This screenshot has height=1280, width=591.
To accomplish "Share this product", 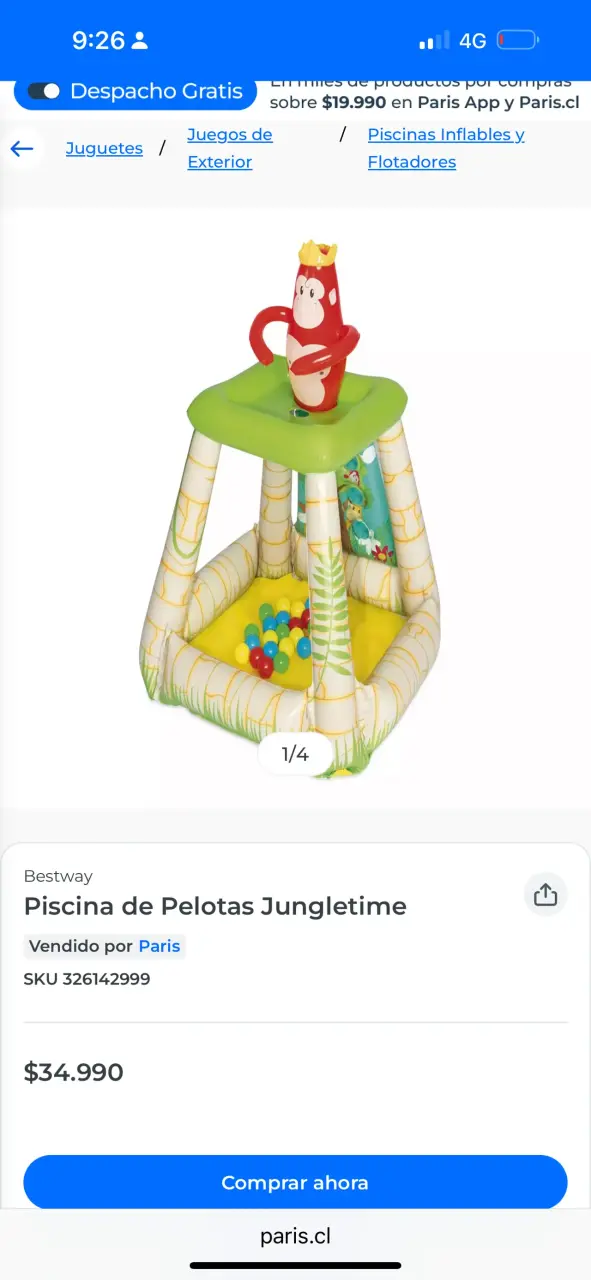I will 545,894.
